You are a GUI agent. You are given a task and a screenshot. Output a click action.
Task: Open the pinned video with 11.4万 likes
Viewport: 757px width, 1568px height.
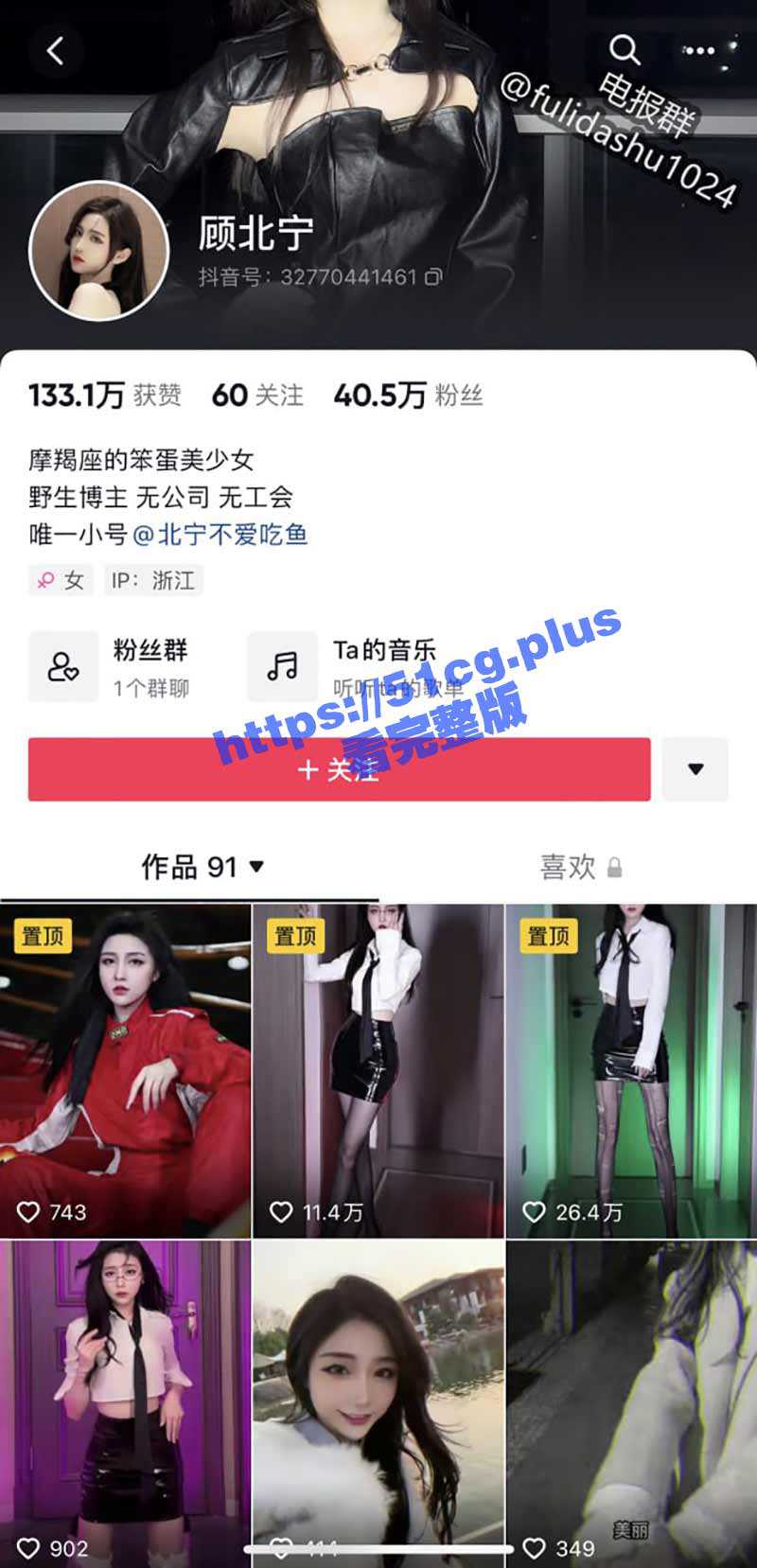tap(378, 1069)
